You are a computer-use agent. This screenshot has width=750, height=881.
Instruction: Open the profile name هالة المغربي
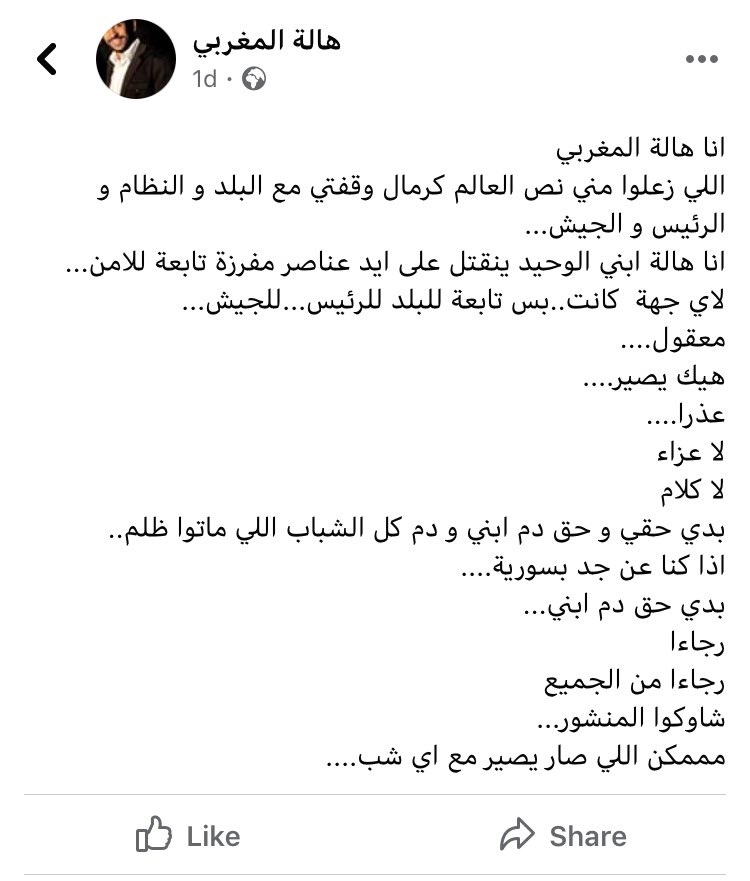click(266, 42)
